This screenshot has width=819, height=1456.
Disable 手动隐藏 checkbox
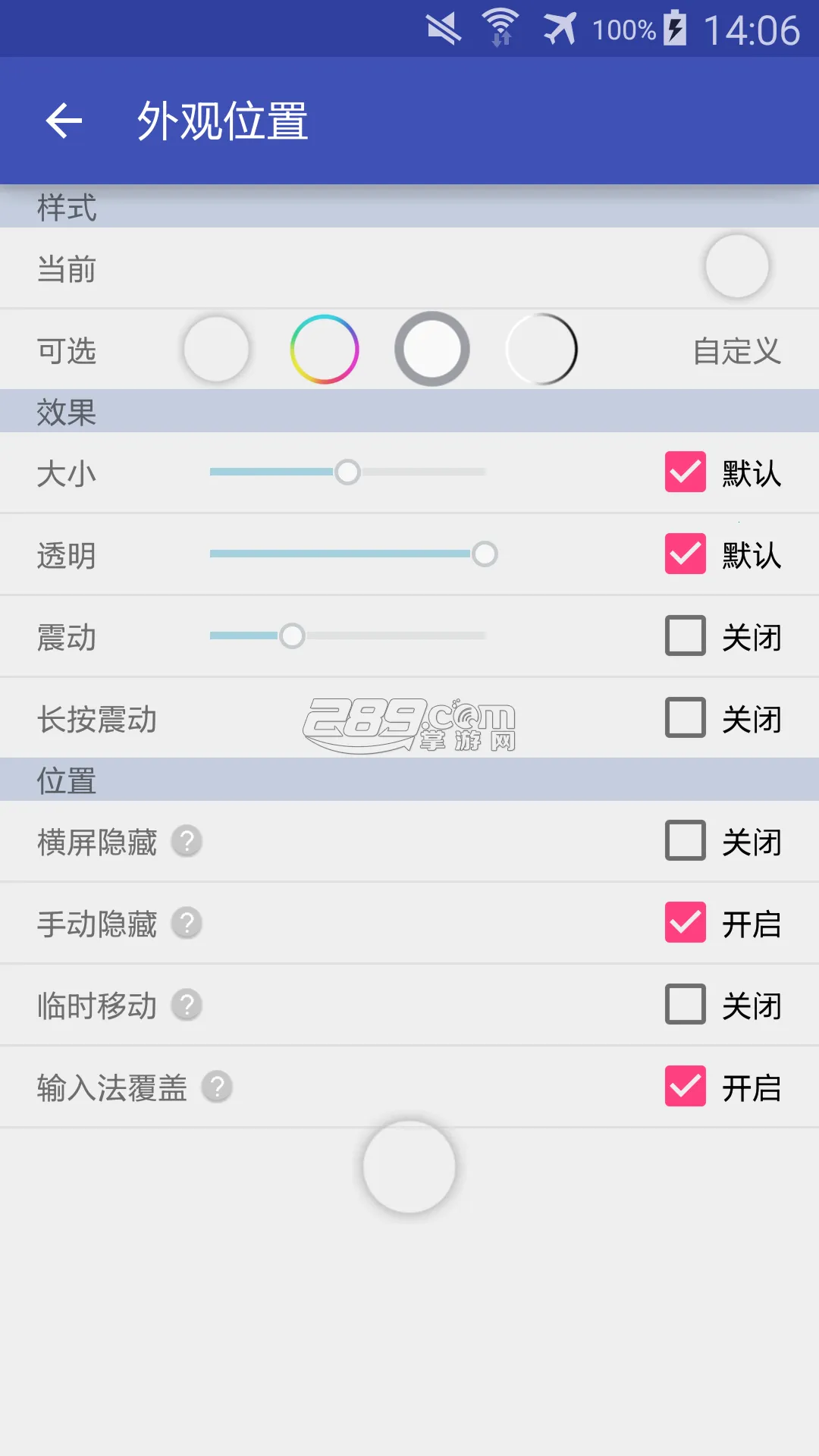(686, 923)
